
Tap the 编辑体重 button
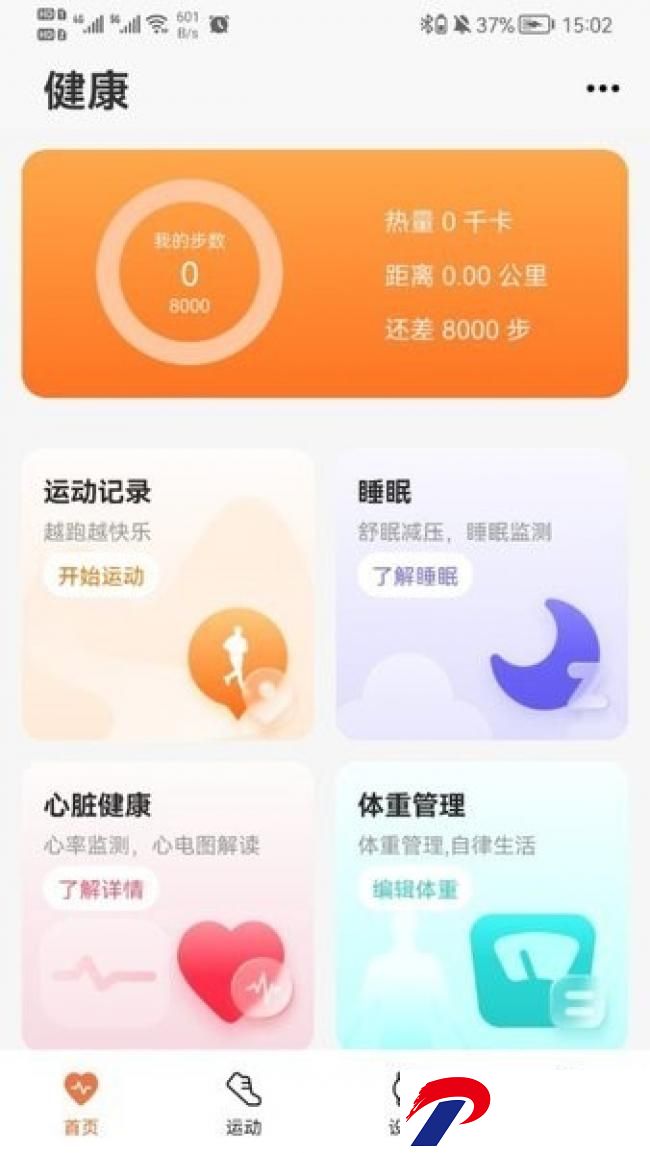point(415,890)
